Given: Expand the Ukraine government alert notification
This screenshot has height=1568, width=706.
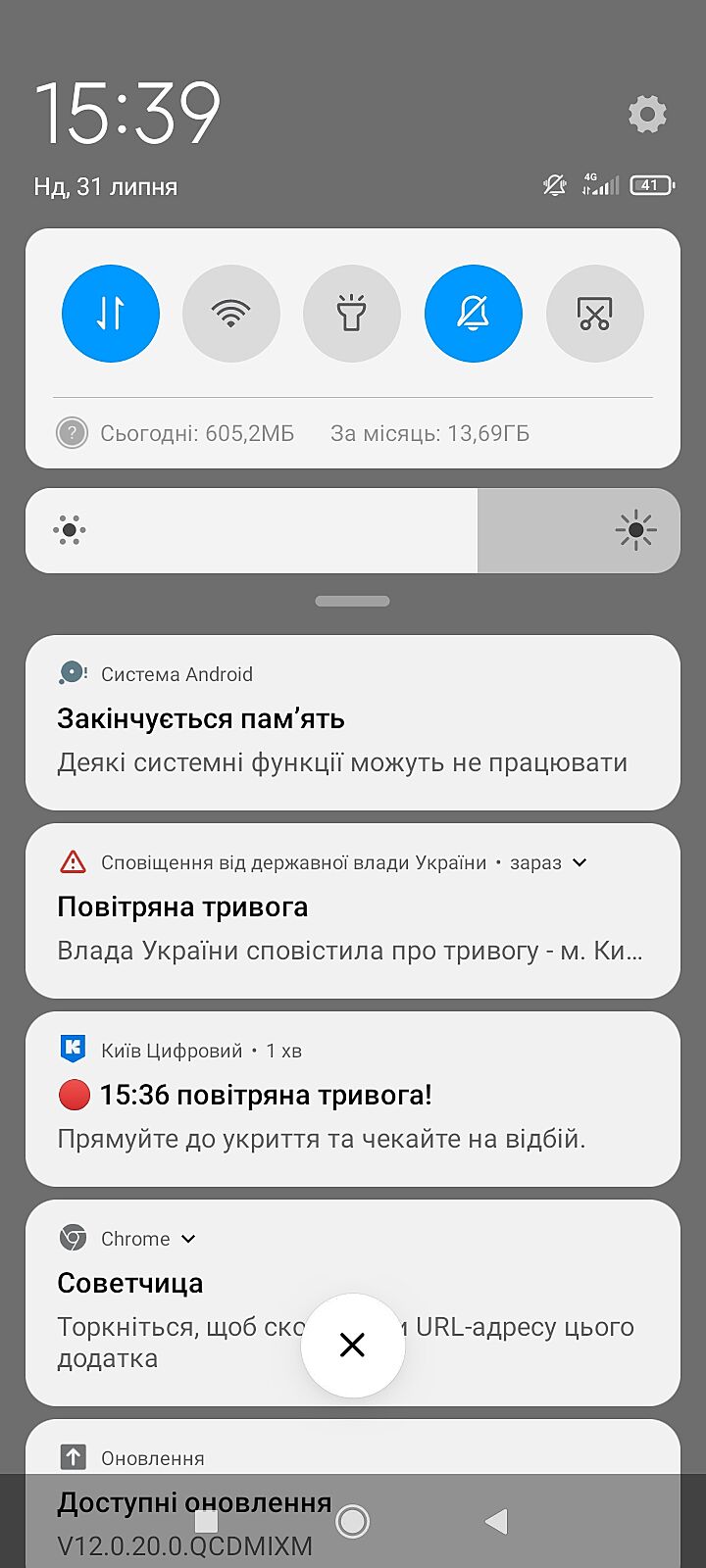Looking at the screenshot, I should coord(580,862).
